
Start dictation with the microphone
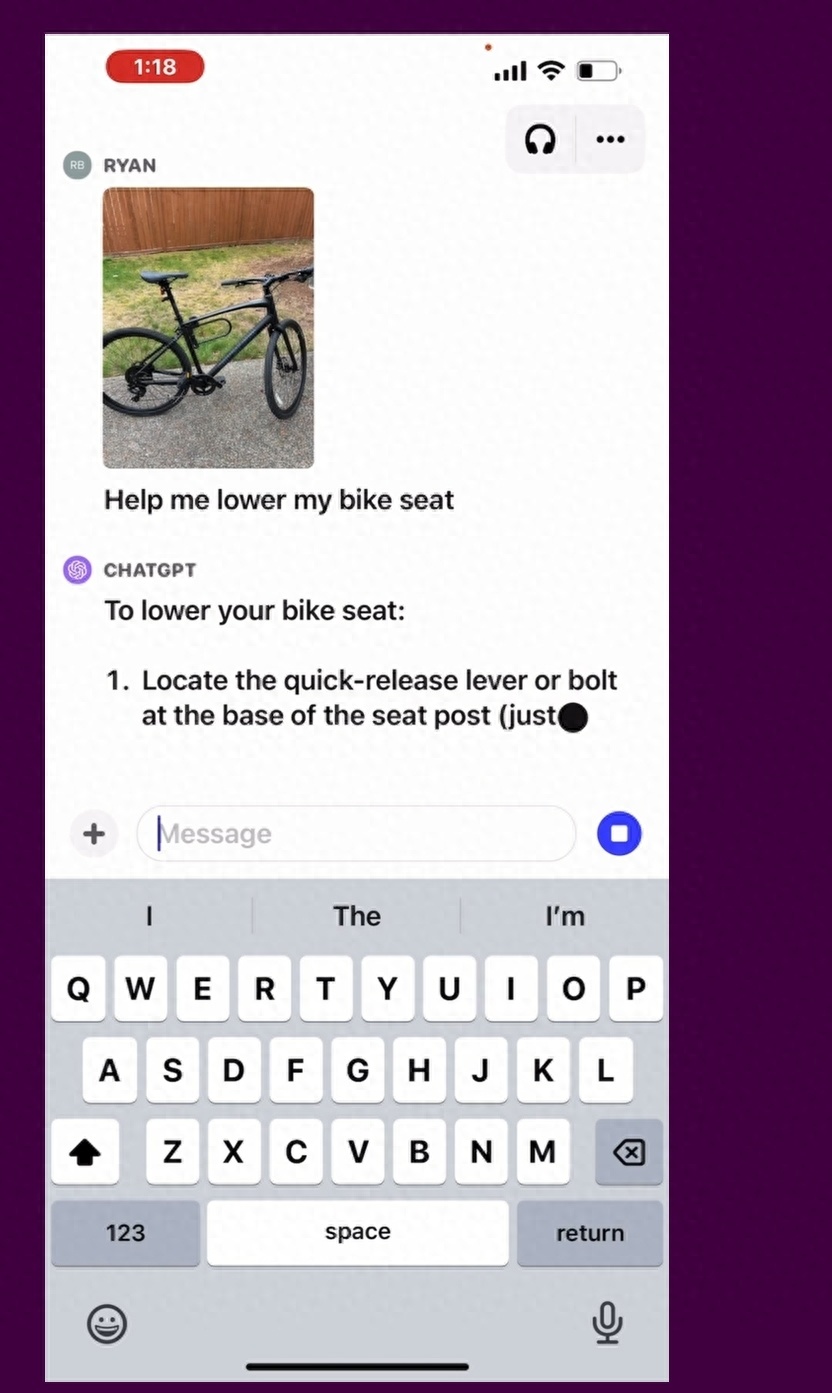(607, 1323)
